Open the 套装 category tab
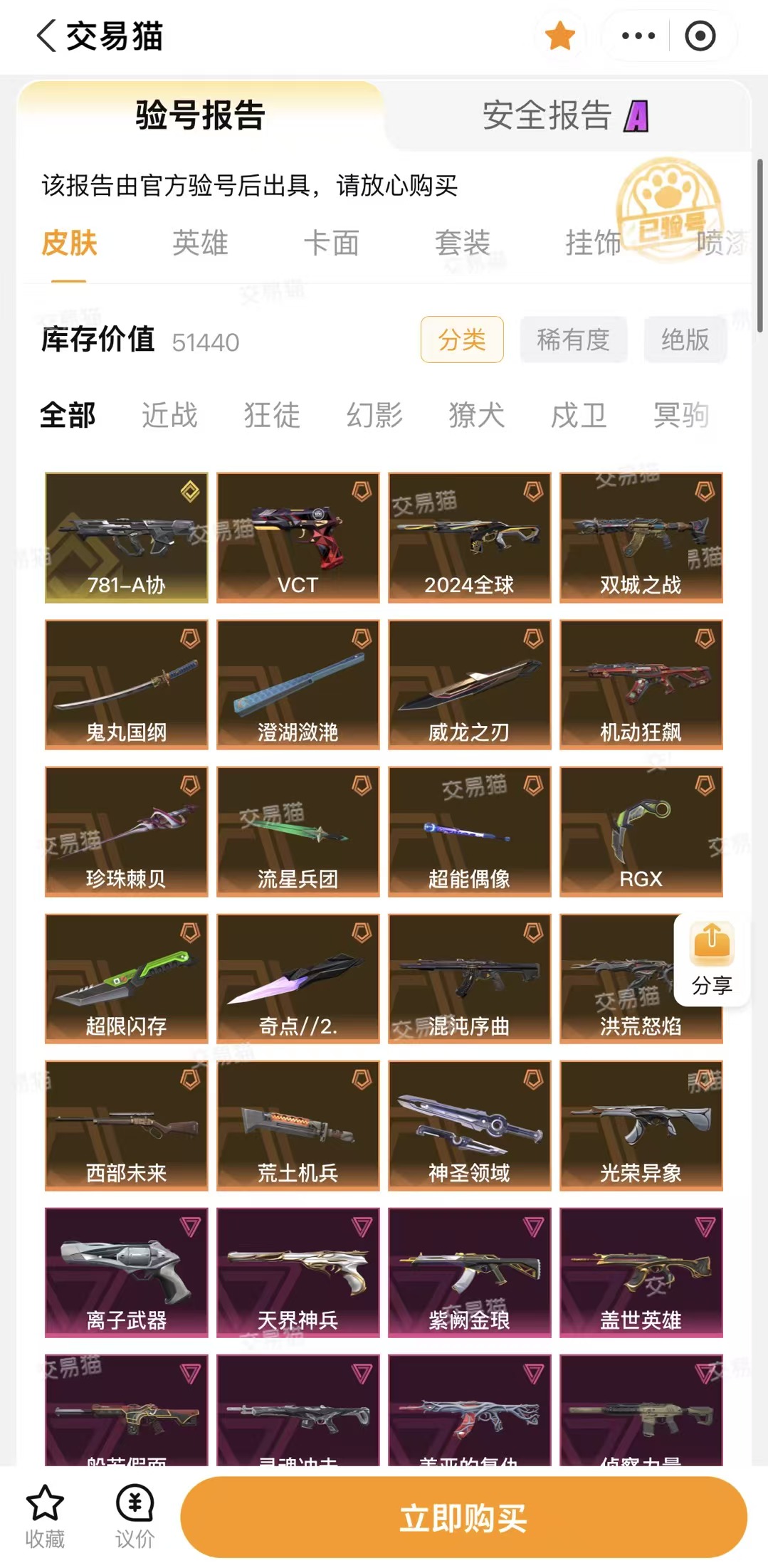 (x=463, y=243)
